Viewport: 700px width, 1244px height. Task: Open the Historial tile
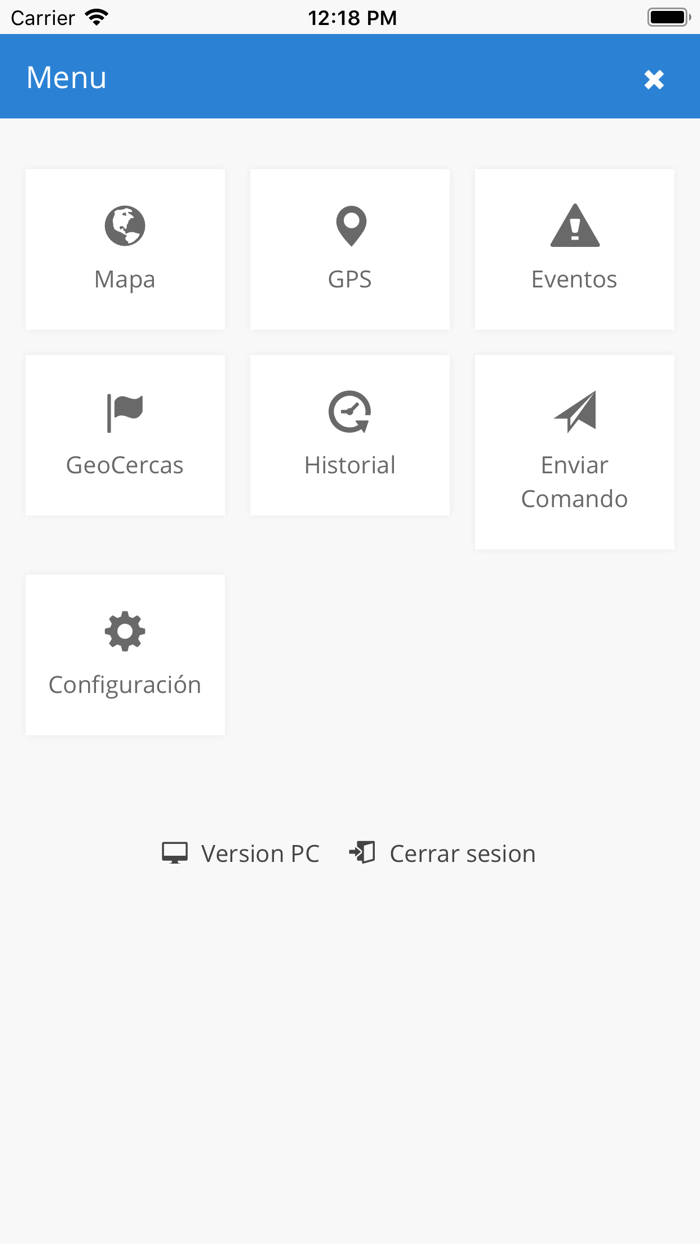point(350,435)
